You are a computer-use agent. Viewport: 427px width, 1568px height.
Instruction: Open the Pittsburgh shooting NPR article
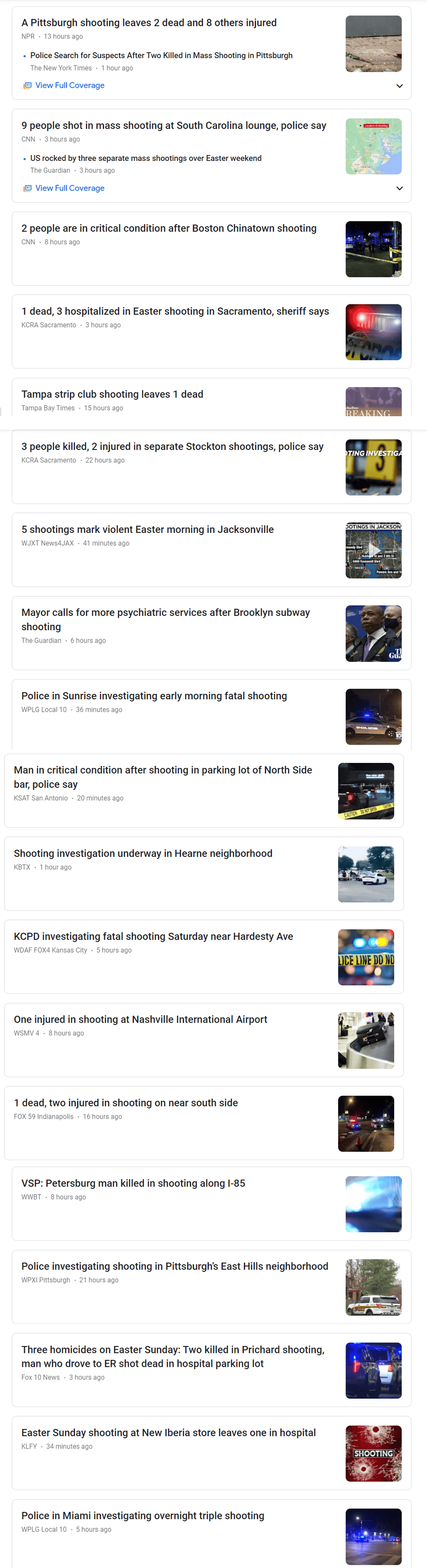coord(149,23)
